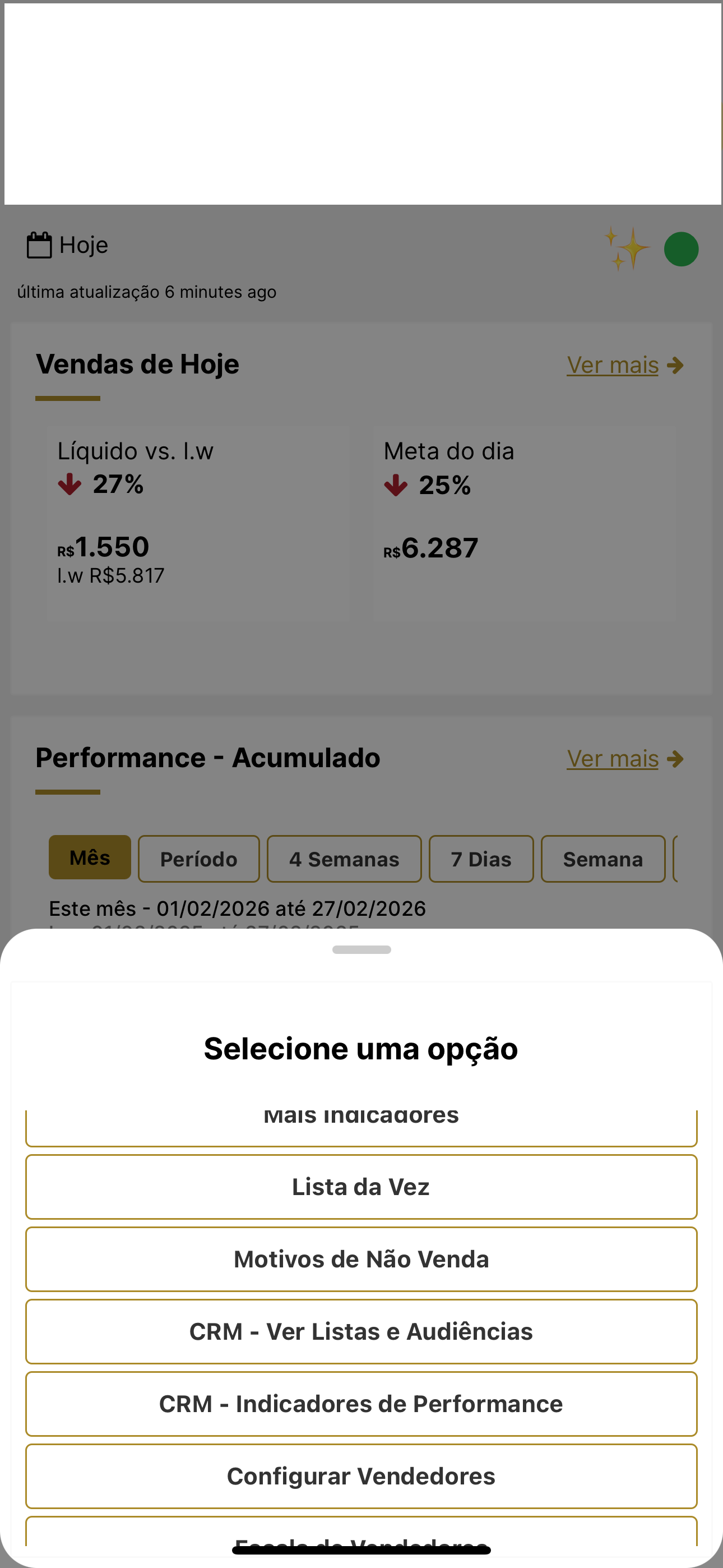The height and width of the screenshot is (1568, 723).
Task: Open CRM - Ver Listas e Audiências
Action: click(x=361, y=1332)
